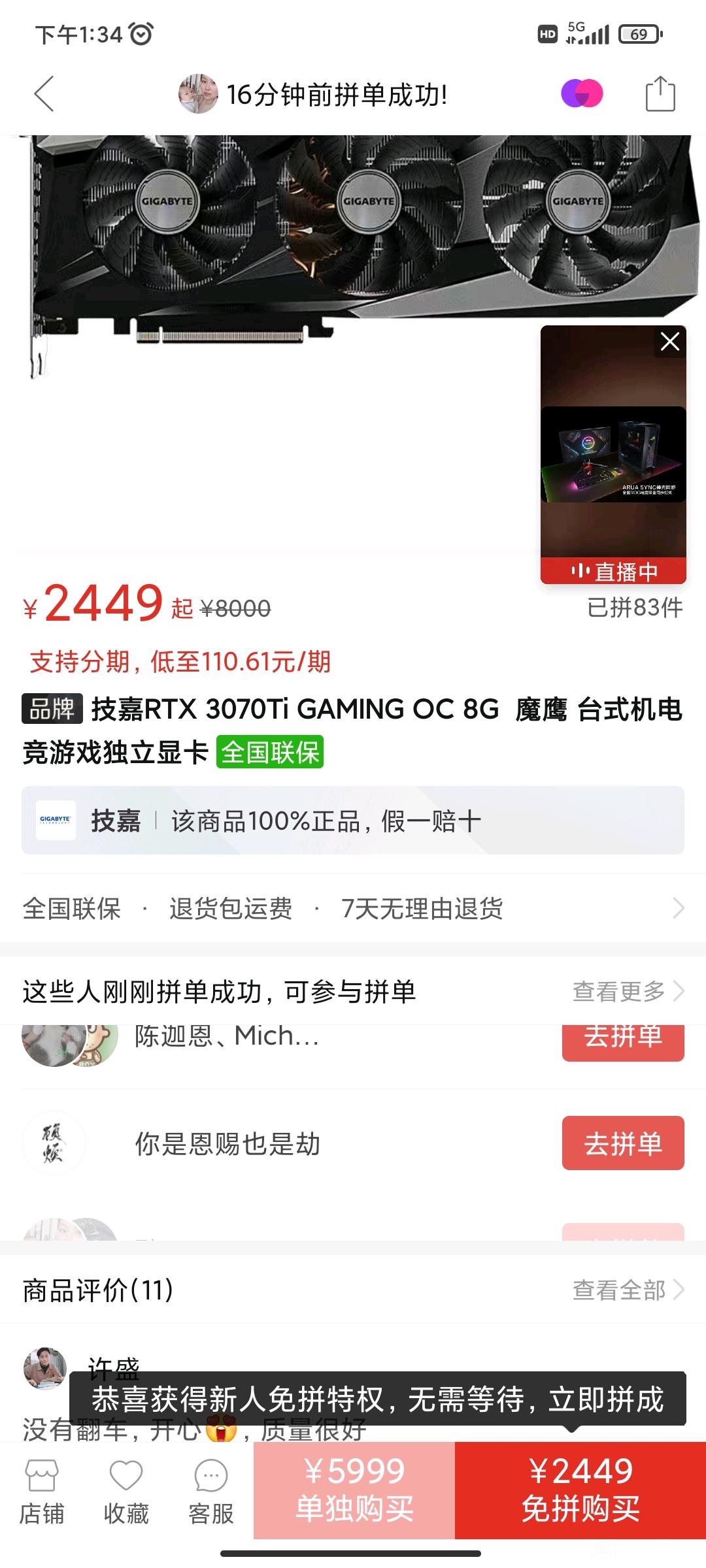Buy alone for ¥5999 单独购买
Screen dimensions: 706x1568
click(354, 1490)
